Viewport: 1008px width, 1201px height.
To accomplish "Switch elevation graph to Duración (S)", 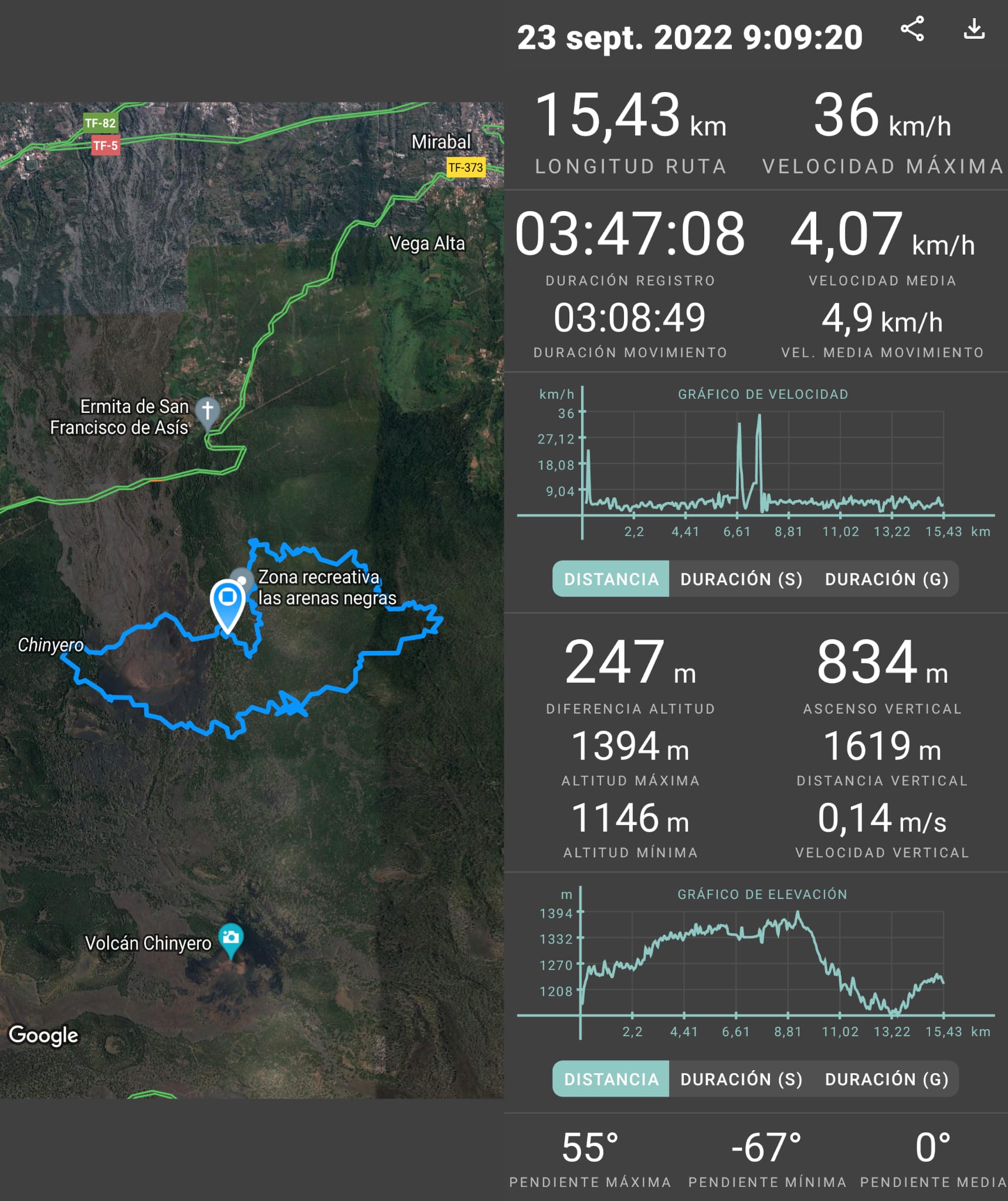I will click(741, 1078).
